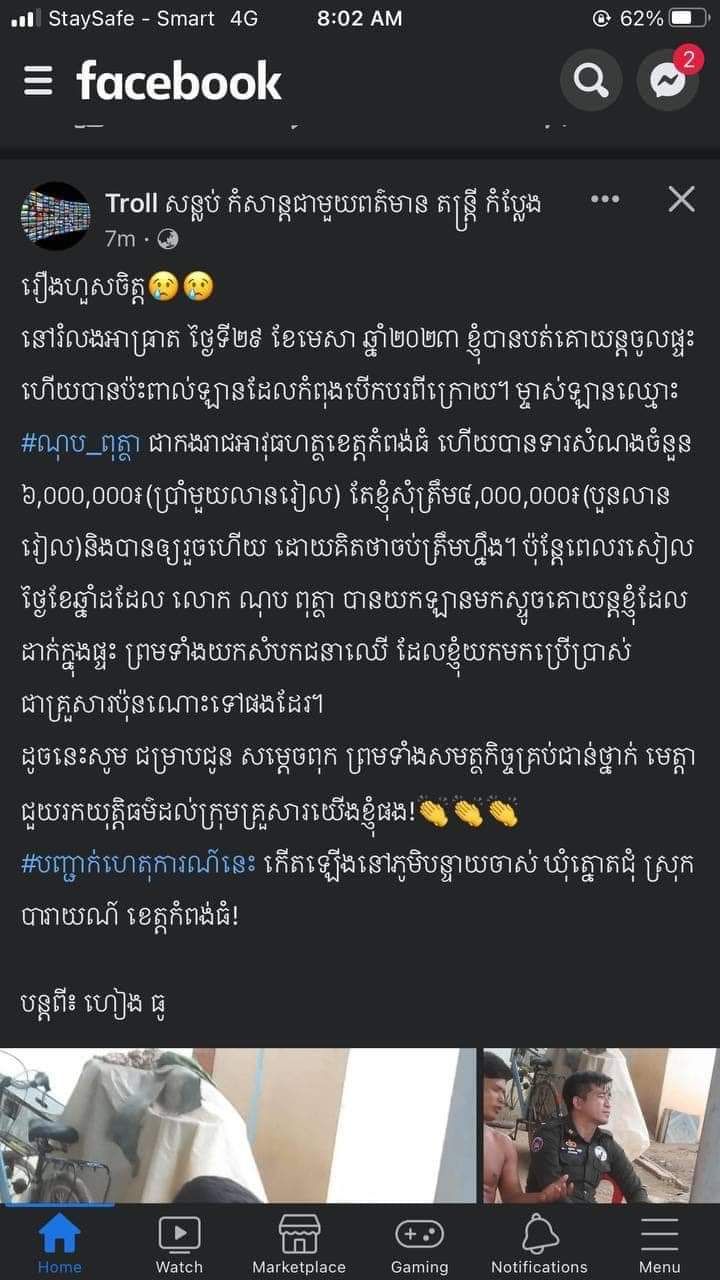This screenshot has width=720, height=1280.
Task: Open the Marketplace tab
Action: (298, 1244)
